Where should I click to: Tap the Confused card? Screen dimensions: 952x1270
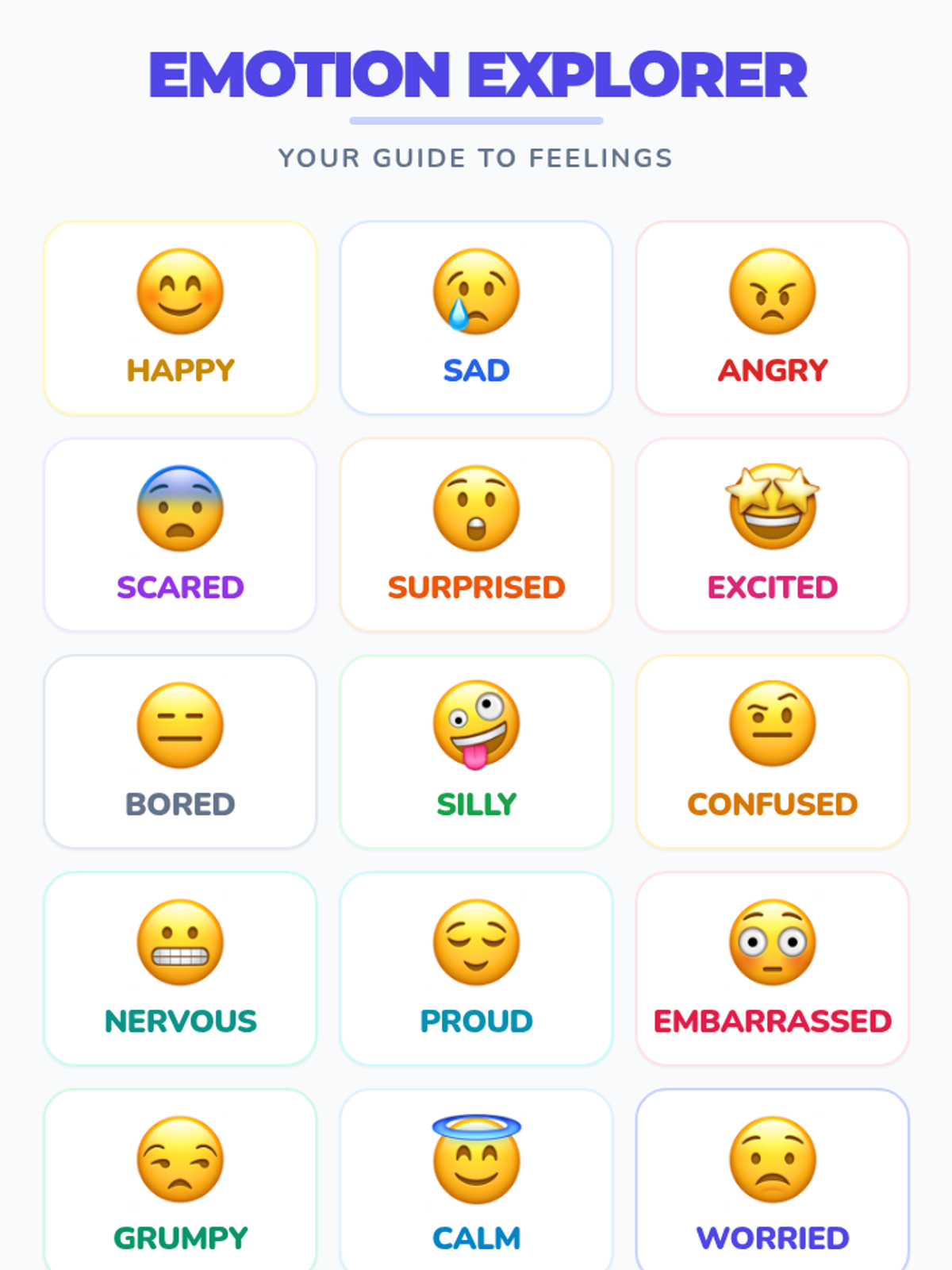pos(772,752)
